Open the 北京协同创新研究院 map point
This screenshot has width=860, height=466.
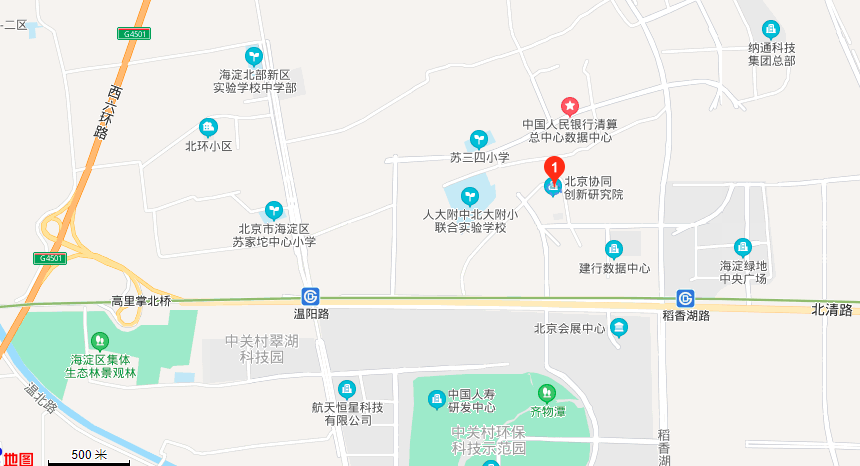pyautogui.click(x=552, y=187)
